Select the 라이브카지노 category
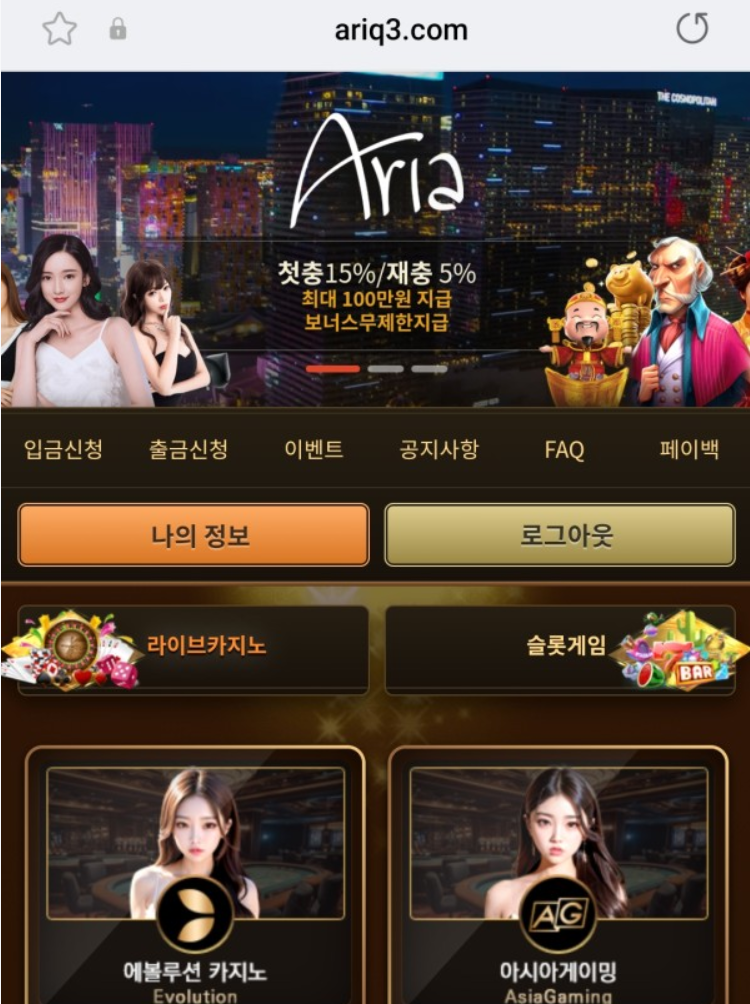This screenshot has height=1004, width=750. click(x=194, y=648)
